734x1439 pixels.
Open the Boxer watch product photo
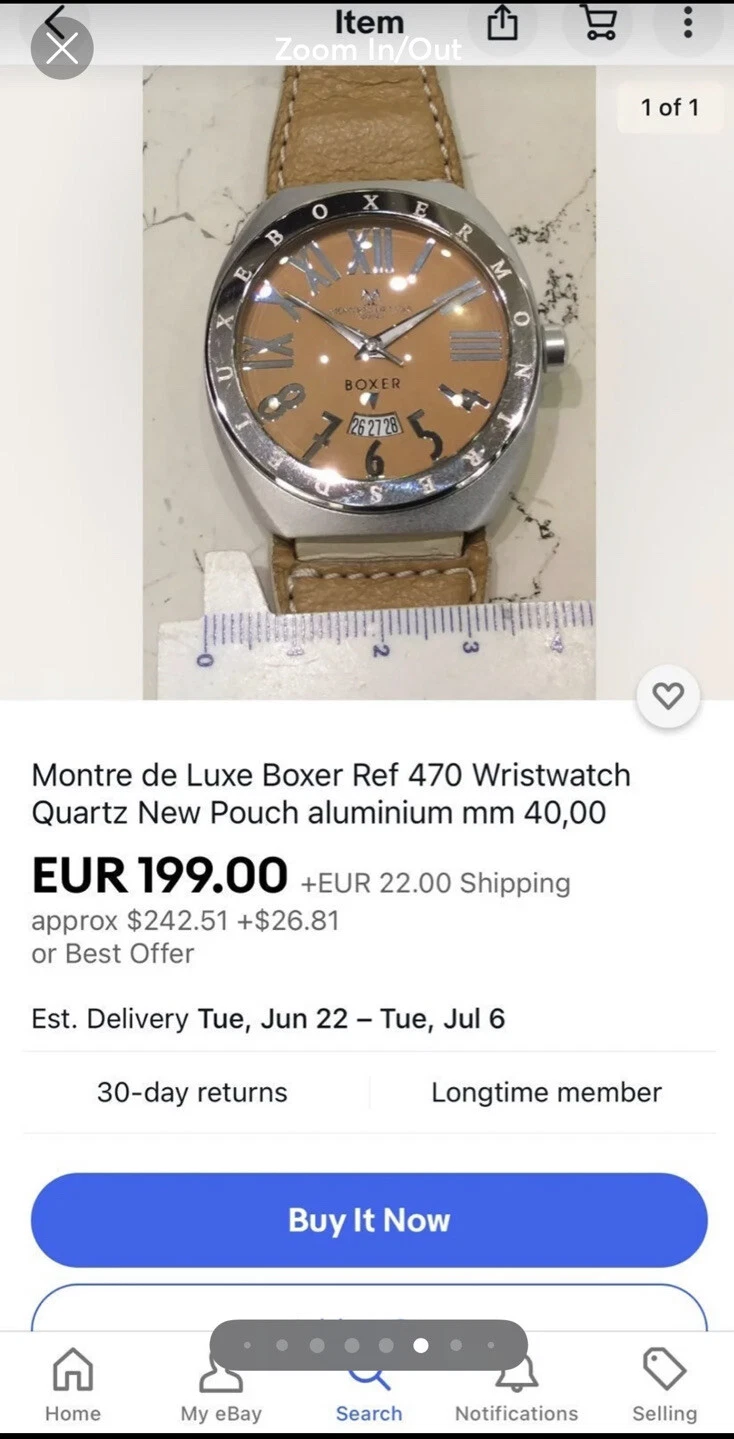[369, 382]
